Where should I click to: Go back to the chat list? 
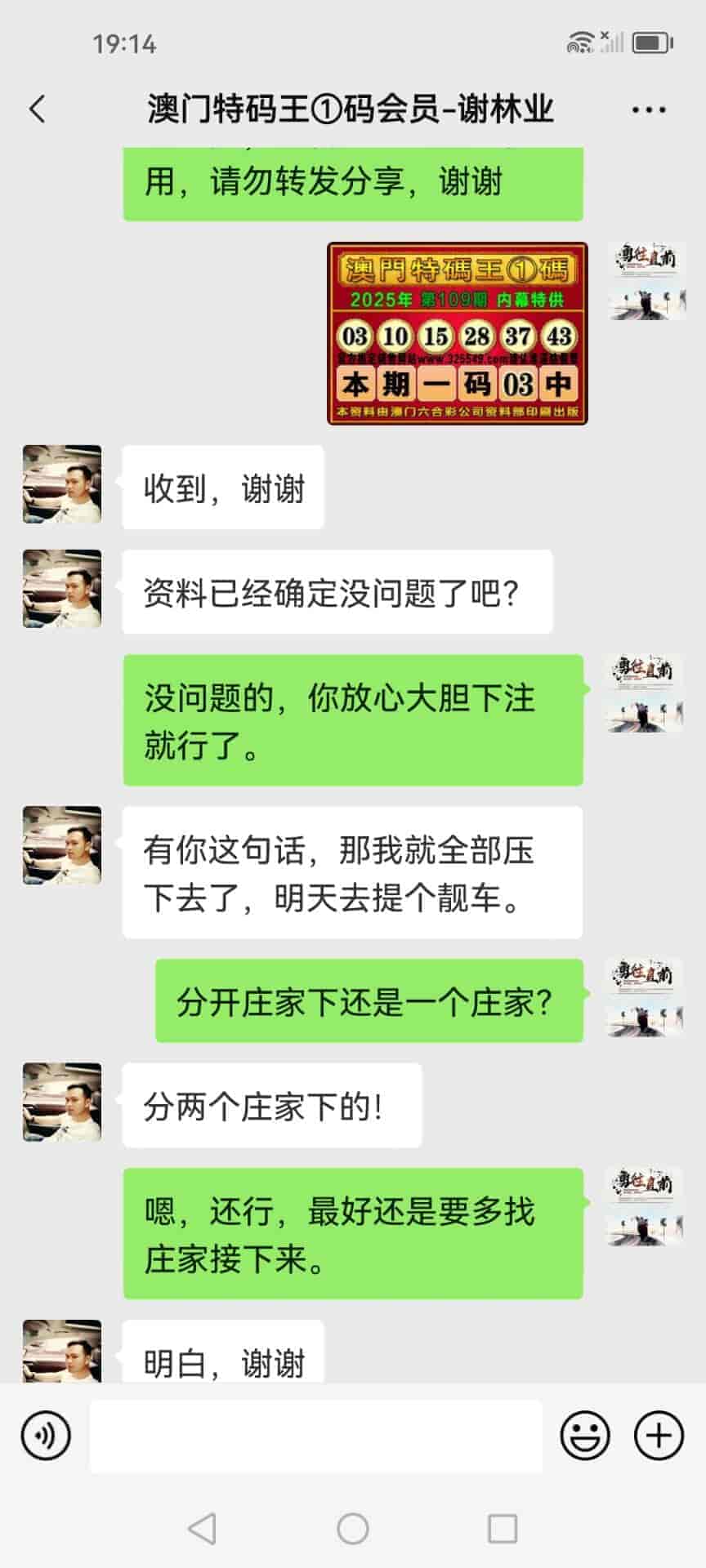pos(37,109)
